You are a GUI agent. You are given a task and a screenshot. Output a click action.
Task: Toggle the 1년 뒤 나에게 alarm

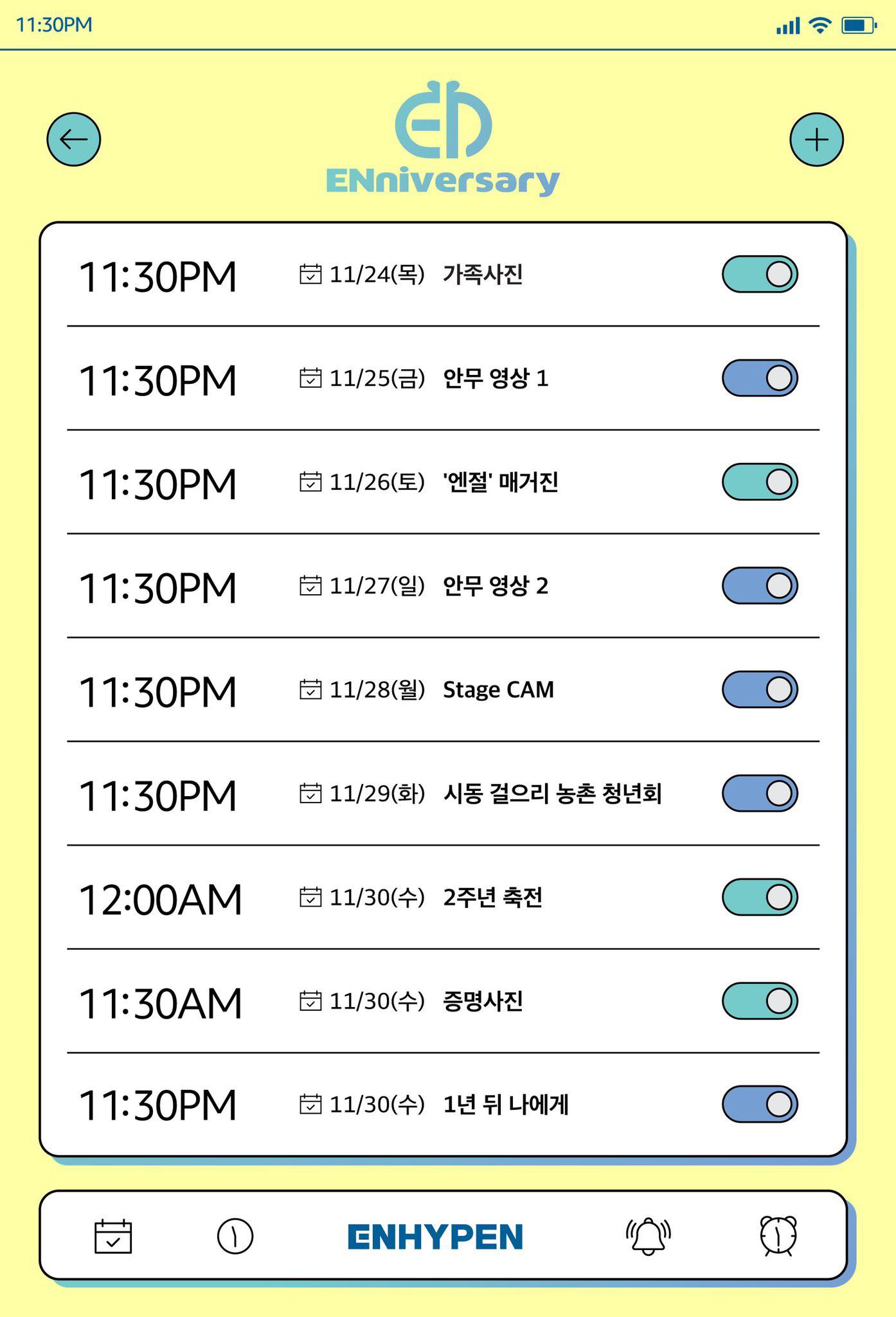(760, 1105)
